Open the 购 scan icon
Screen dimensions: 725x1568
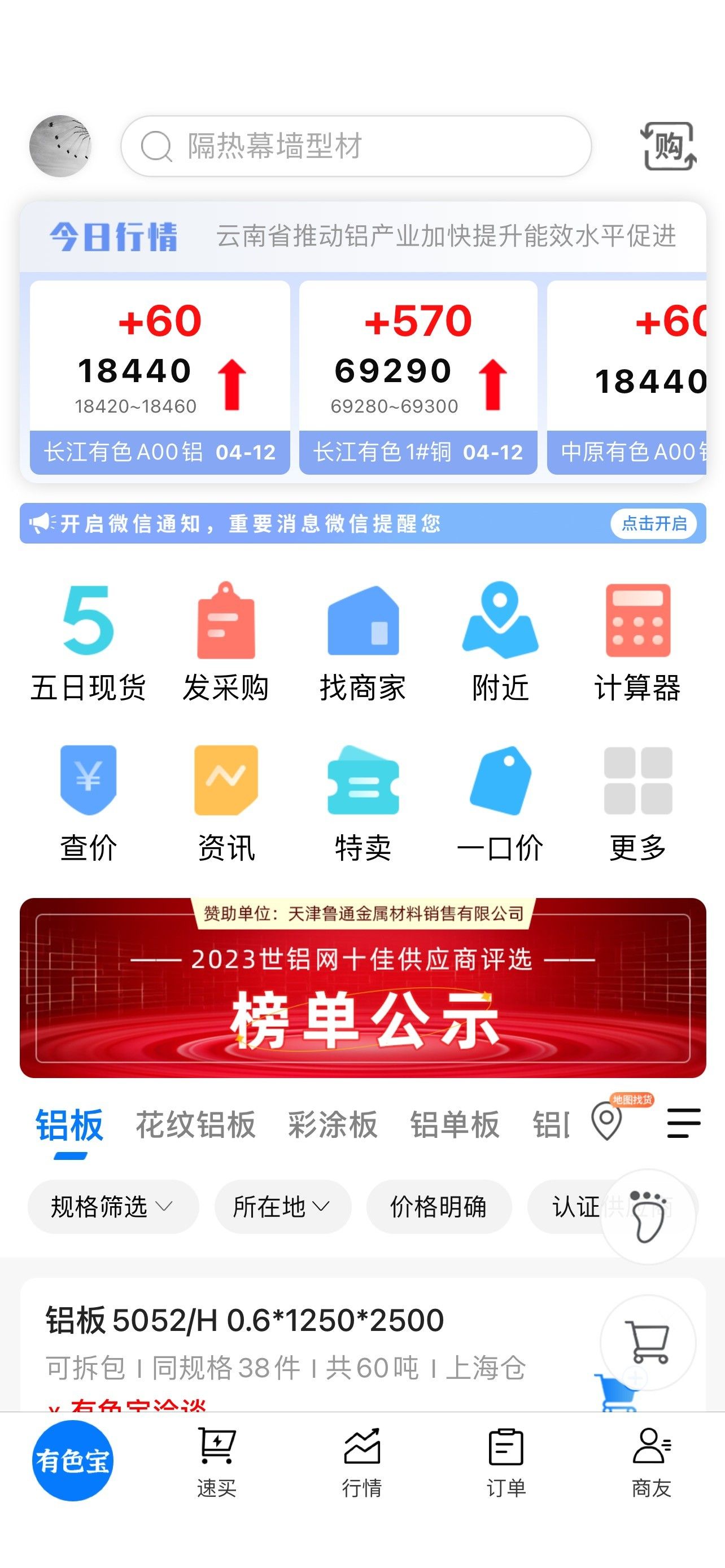coord(669,146)
